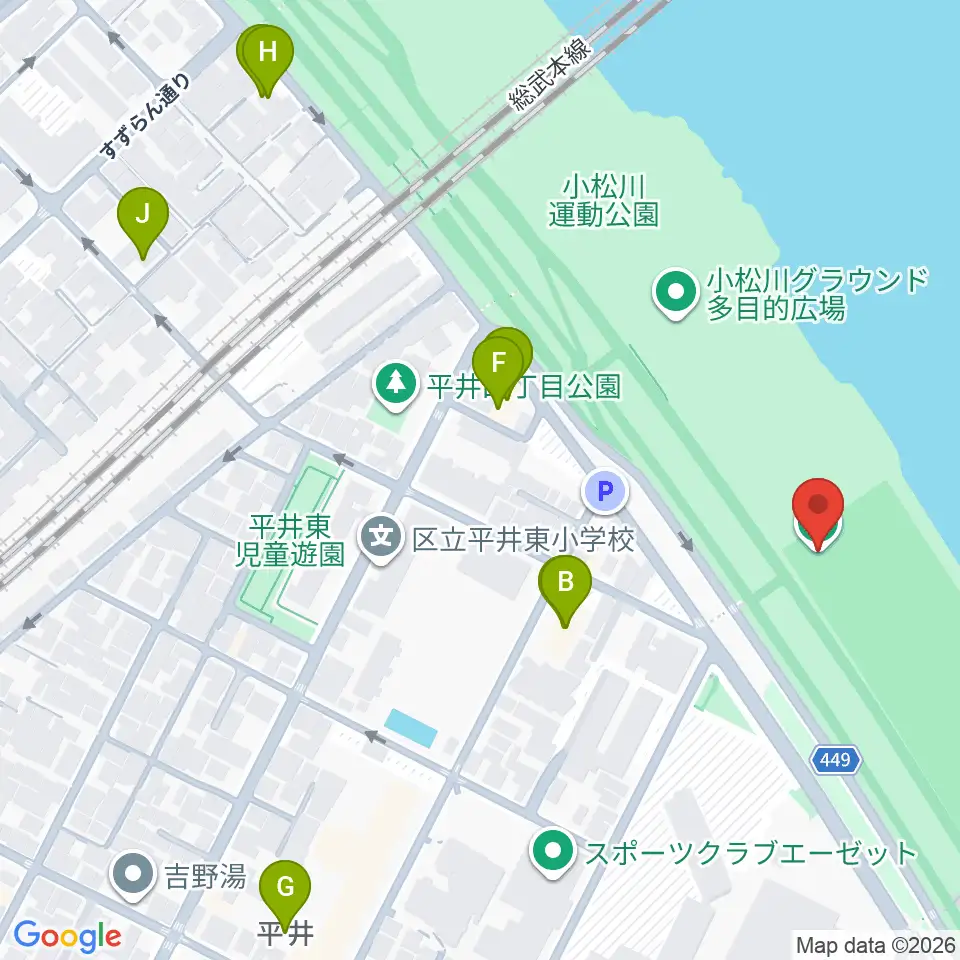This screenshot has width=960, height=960.
Task: Select the green marker labeled H
Action: [x=268, y=59]
